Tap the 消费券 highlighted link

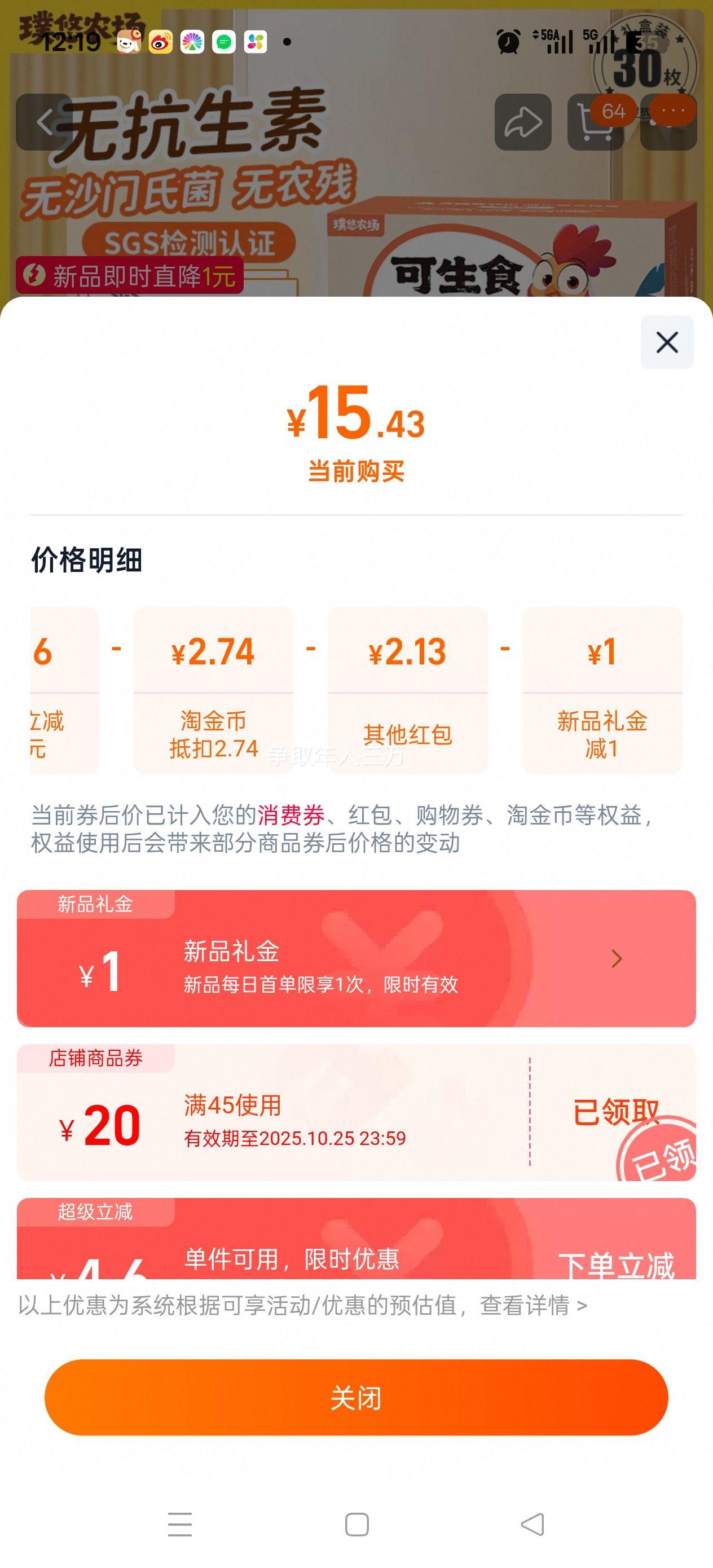[x=291, y=814]
